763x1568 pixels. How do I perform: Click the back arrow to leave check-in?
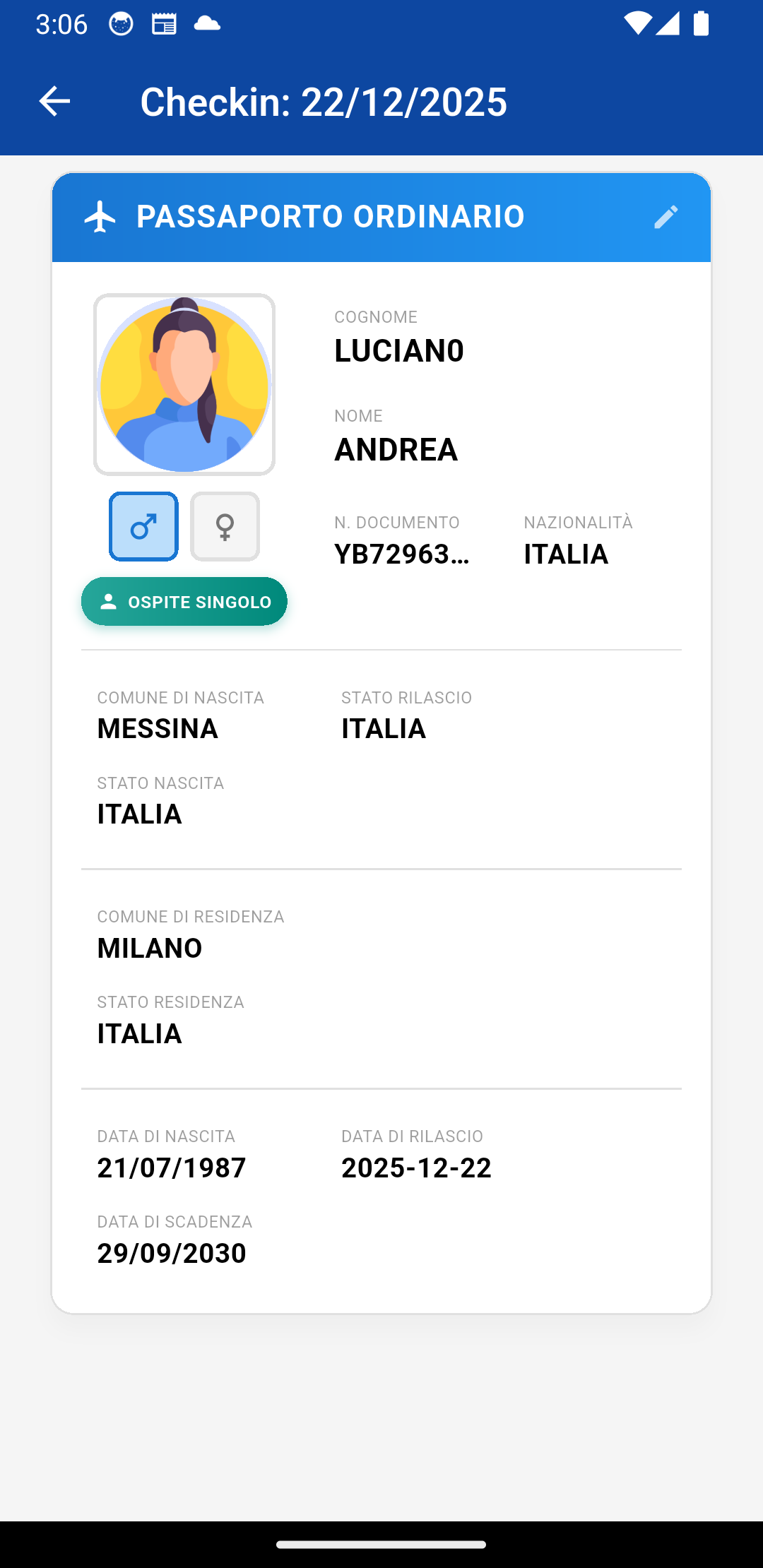click(x=54, y=102)
